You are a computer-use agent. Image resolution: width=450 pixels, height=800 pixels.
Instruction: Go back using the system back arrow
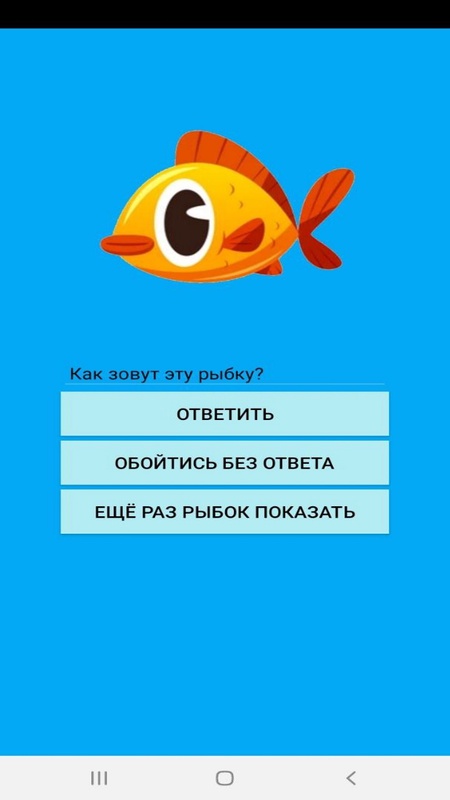coord(351,778)
